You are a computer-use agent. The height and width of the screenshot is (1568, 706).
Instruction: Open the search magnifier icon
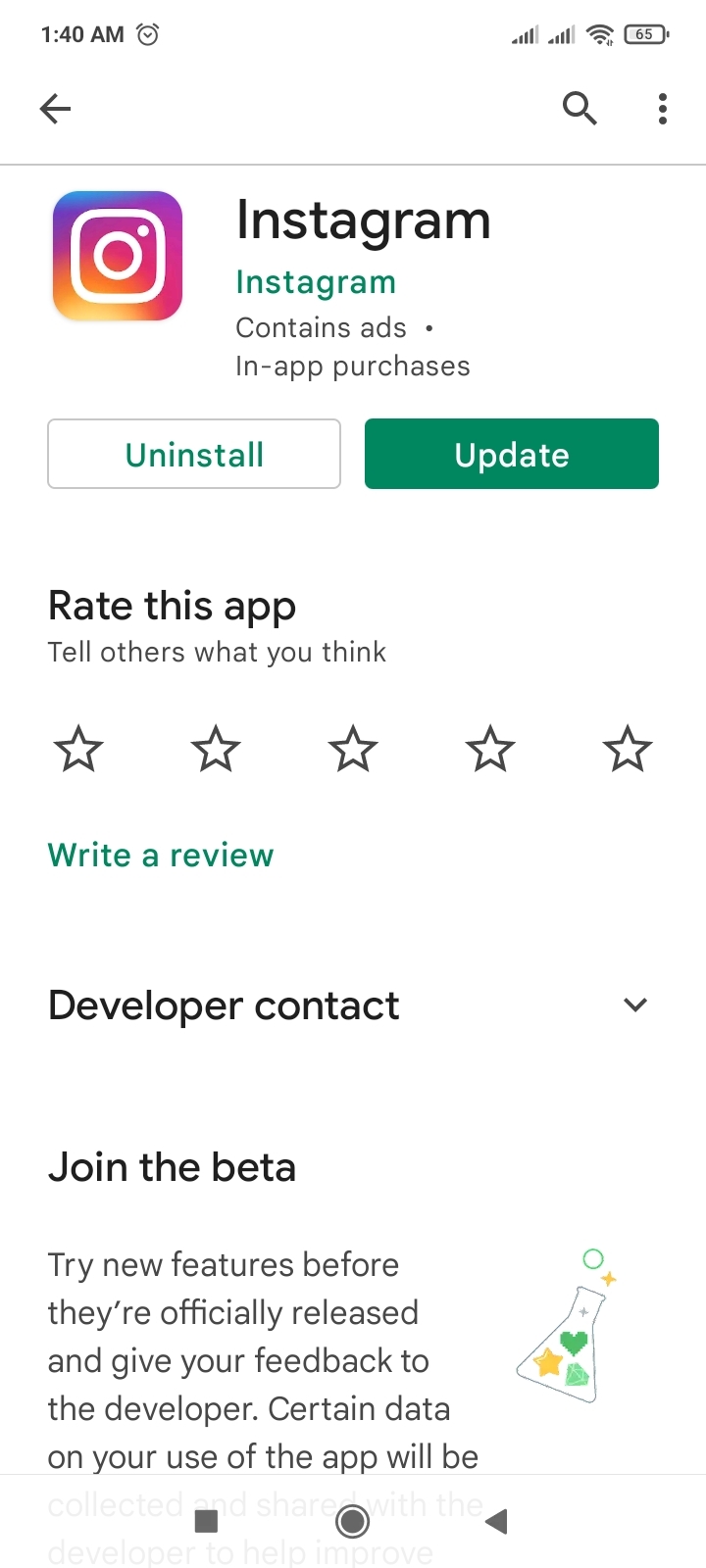pos(580,109)
